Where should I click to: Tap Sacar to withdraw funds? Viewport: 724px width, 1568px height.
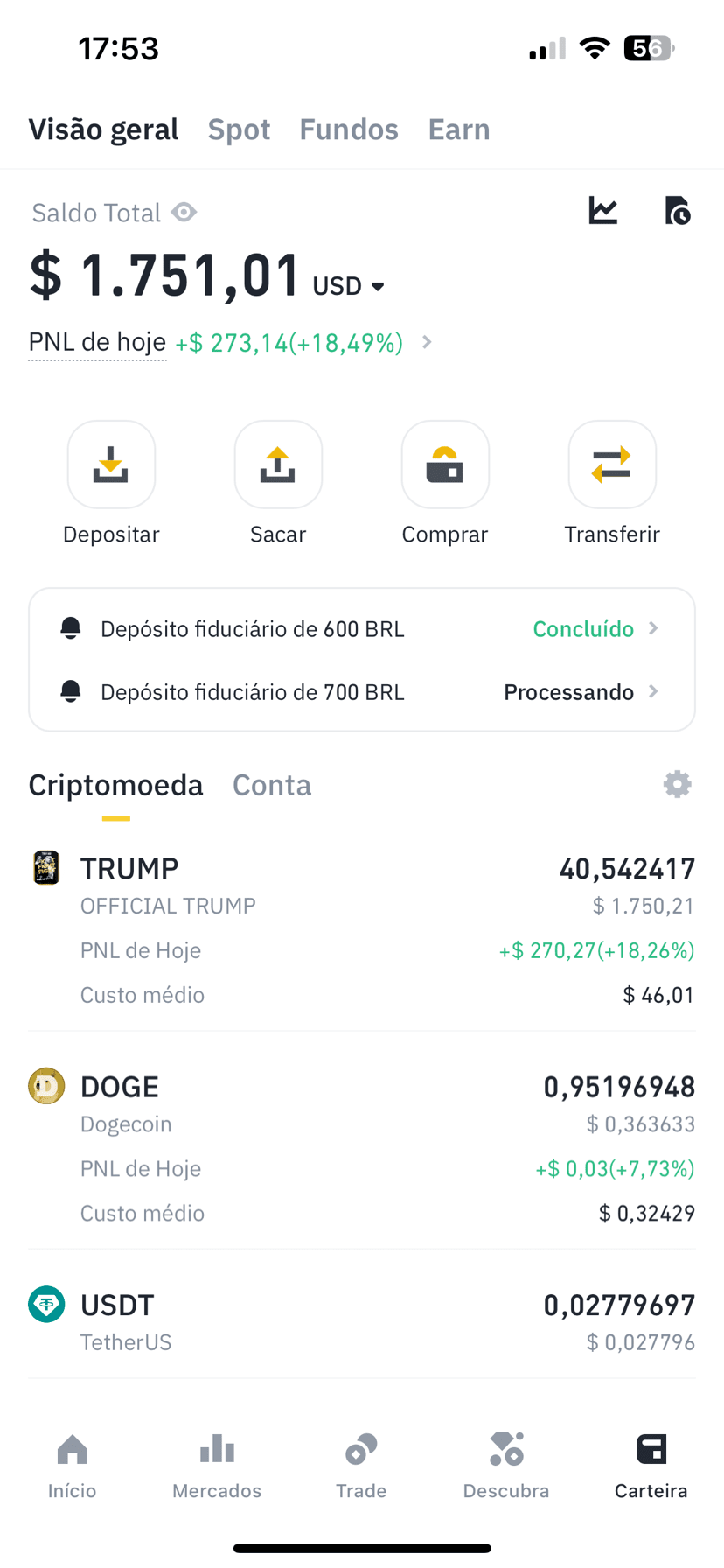[x=278, y=484]
